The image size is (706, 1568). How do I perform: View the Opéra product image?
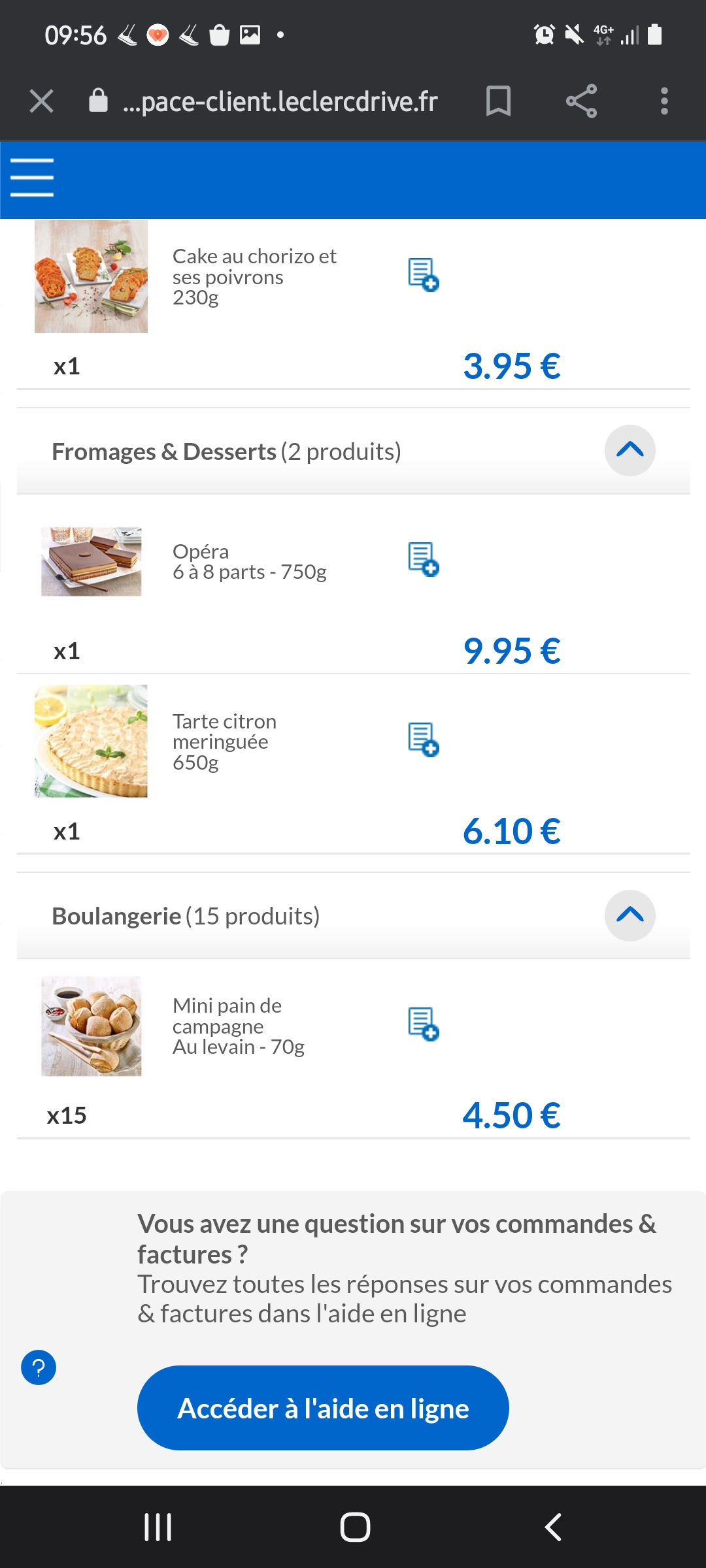coord(91,562)
